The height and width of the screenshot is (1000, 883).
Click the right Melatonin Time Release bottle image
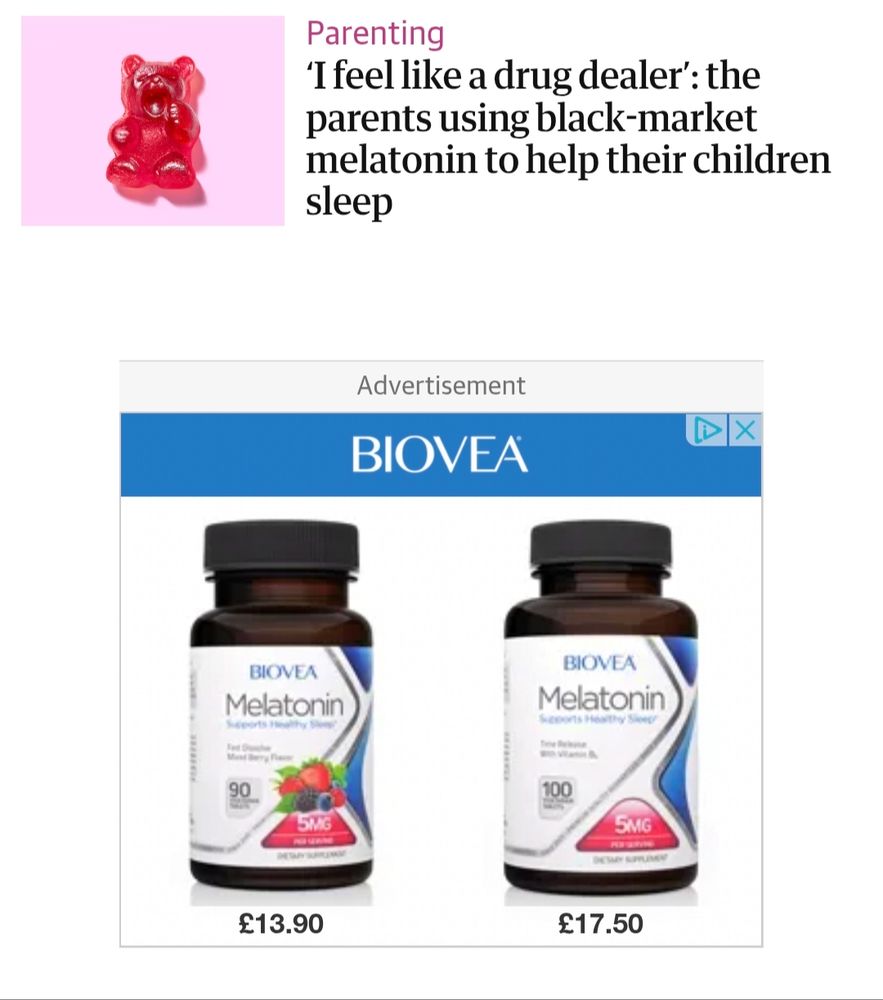[603, 710]
